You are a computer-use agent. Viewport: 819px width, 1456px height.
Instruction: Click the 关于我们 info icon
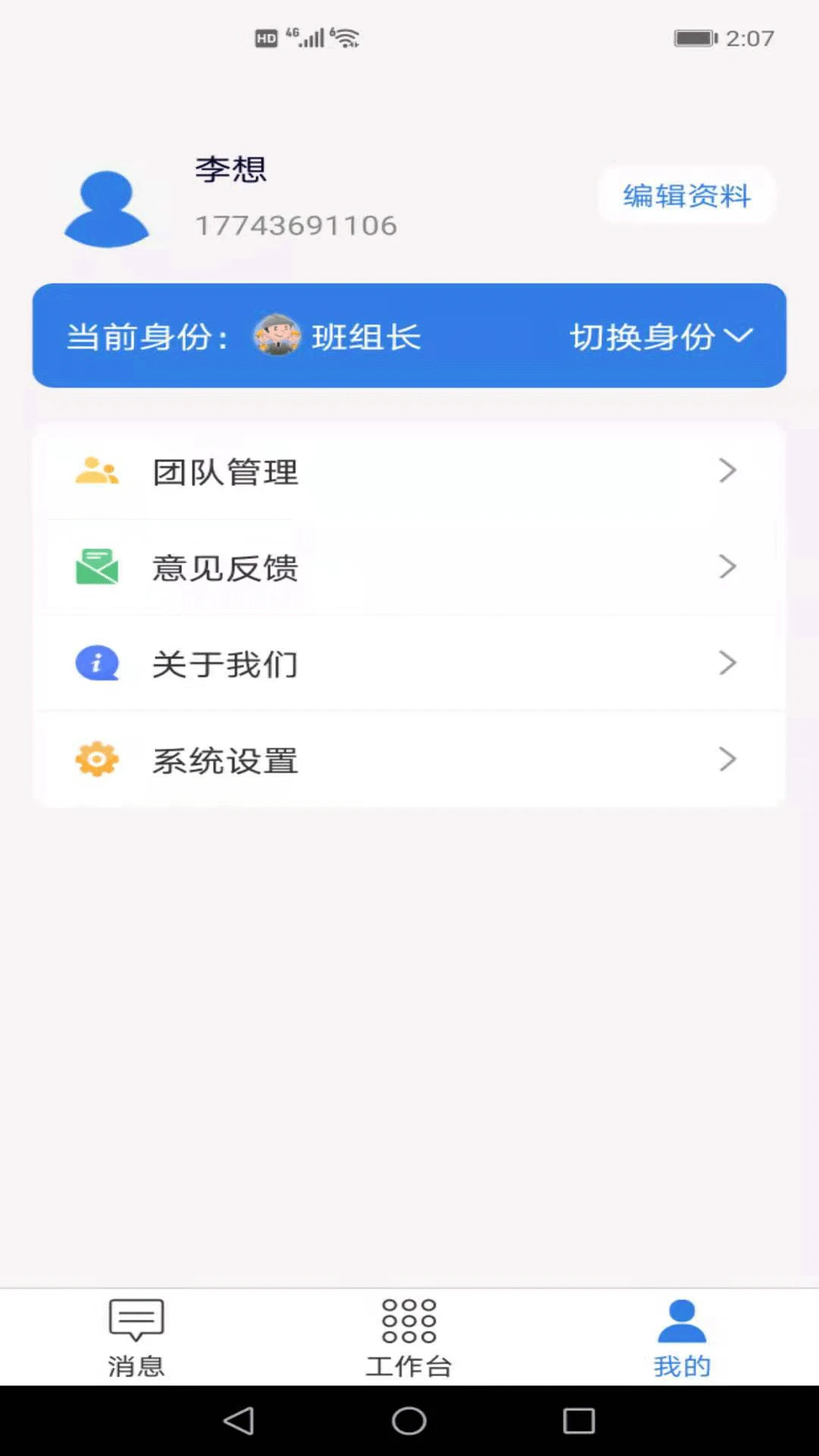96,663
